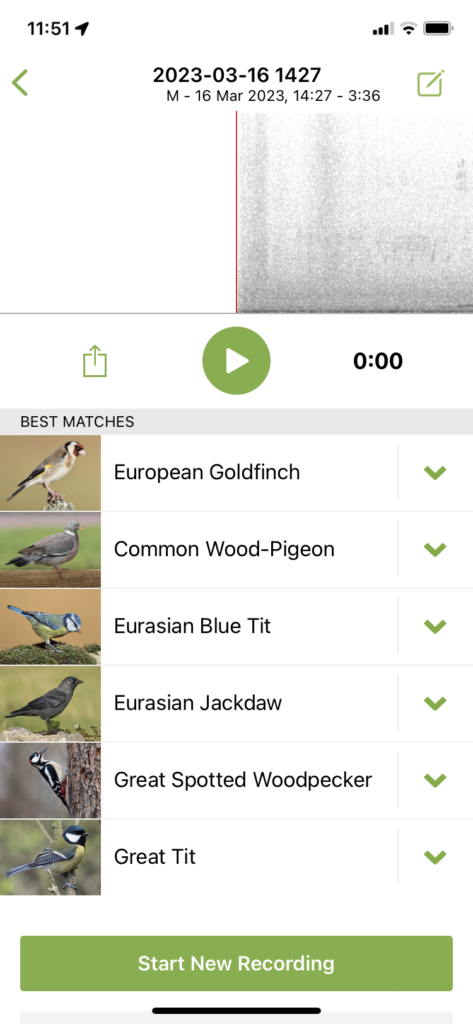This screenshot has width=473, height=1024.
Task: Expand the Eurasian Jackdaw chevron
Action: [x=435, y=703]
